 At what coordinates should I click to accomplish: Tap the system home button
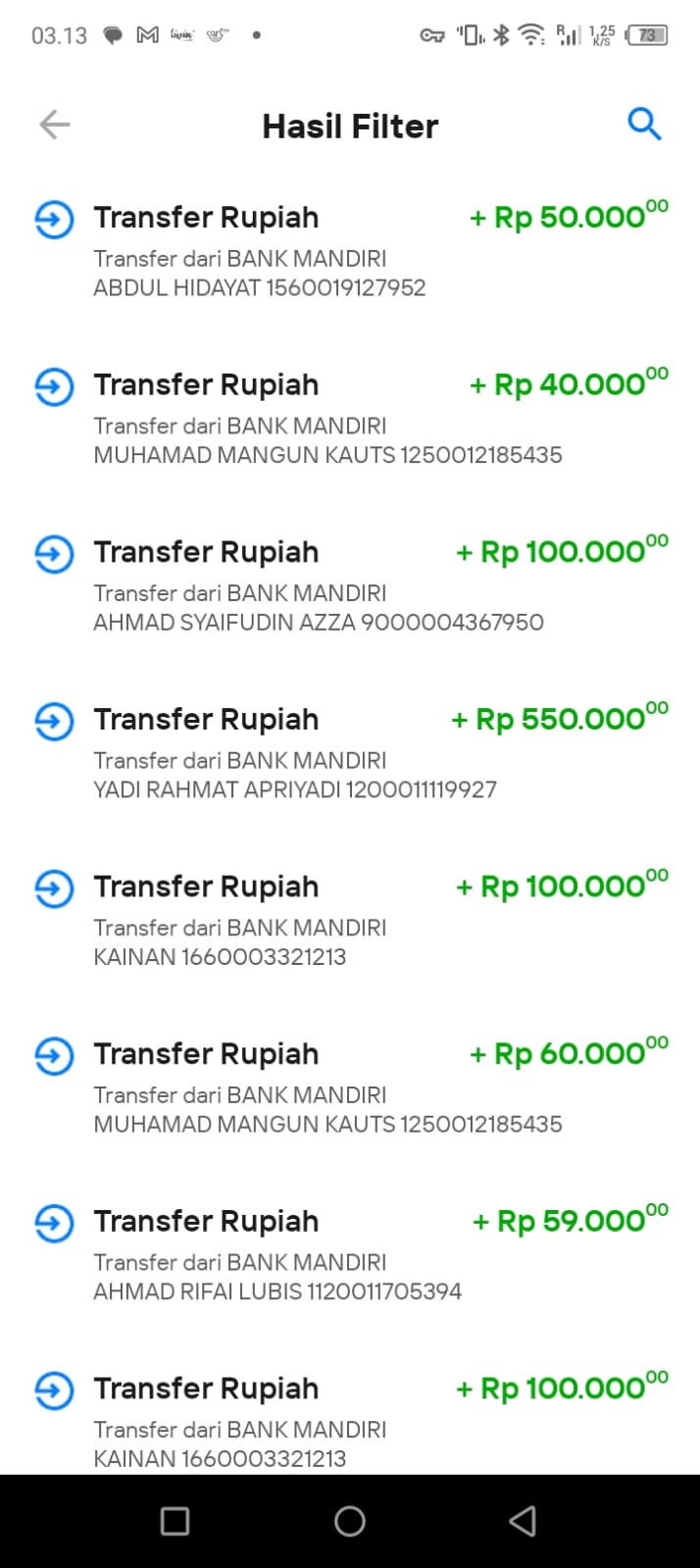point(350,1521)
